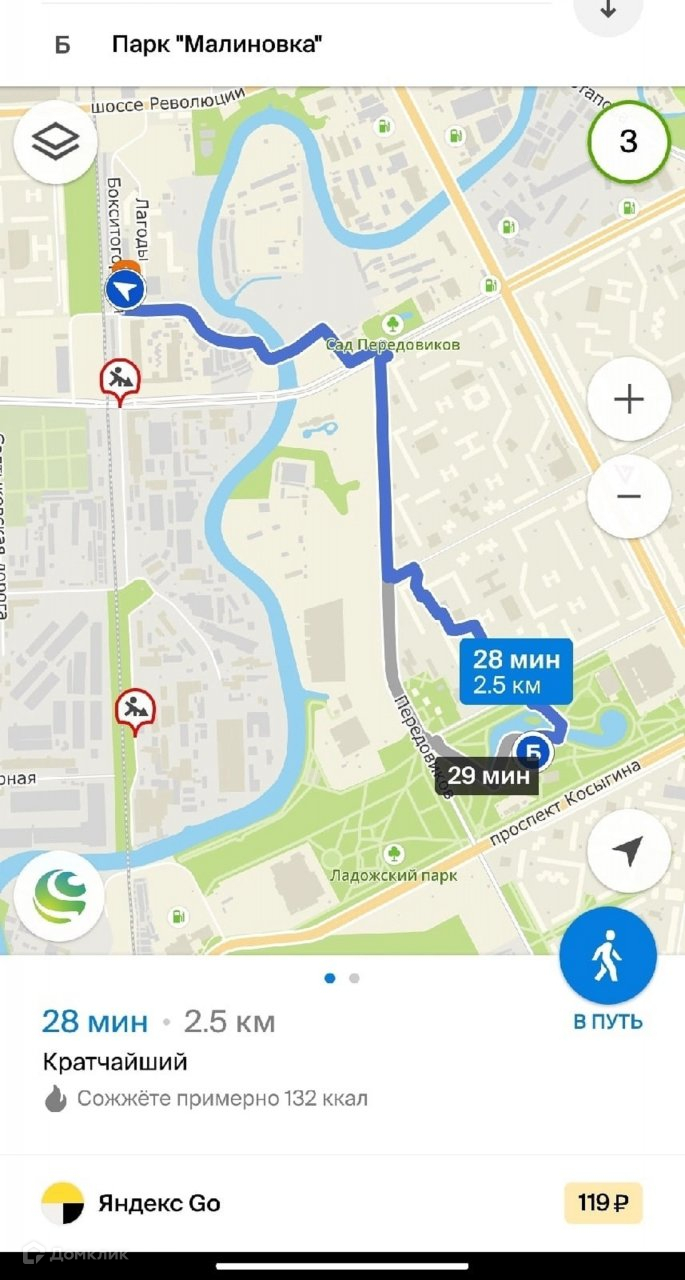Center map on my location
The width and height of the screenshot is (685, 1280).
pyautogui.click(x=628, y=851)
